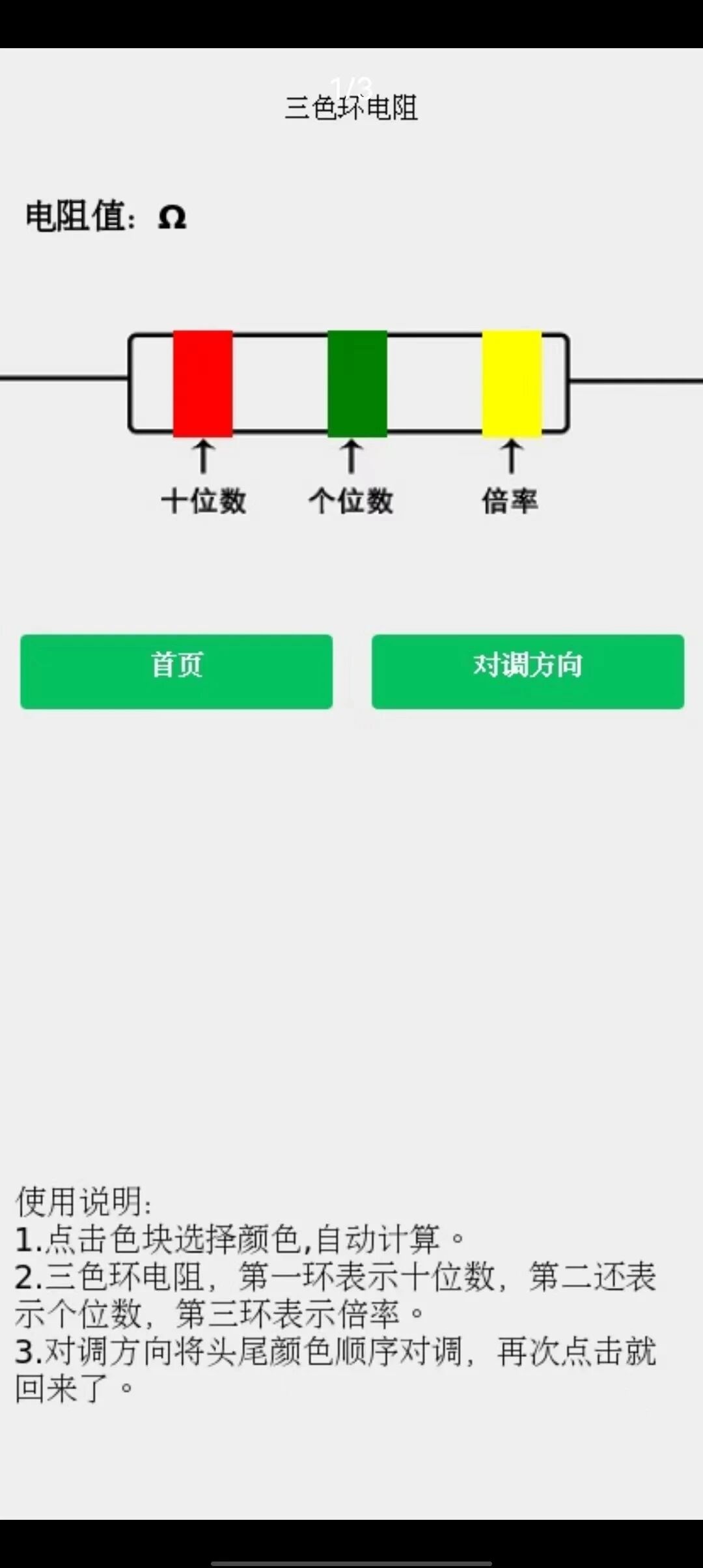
Task: Tap the 对调方向 button to swap direction
Action: tap(528, 671)
